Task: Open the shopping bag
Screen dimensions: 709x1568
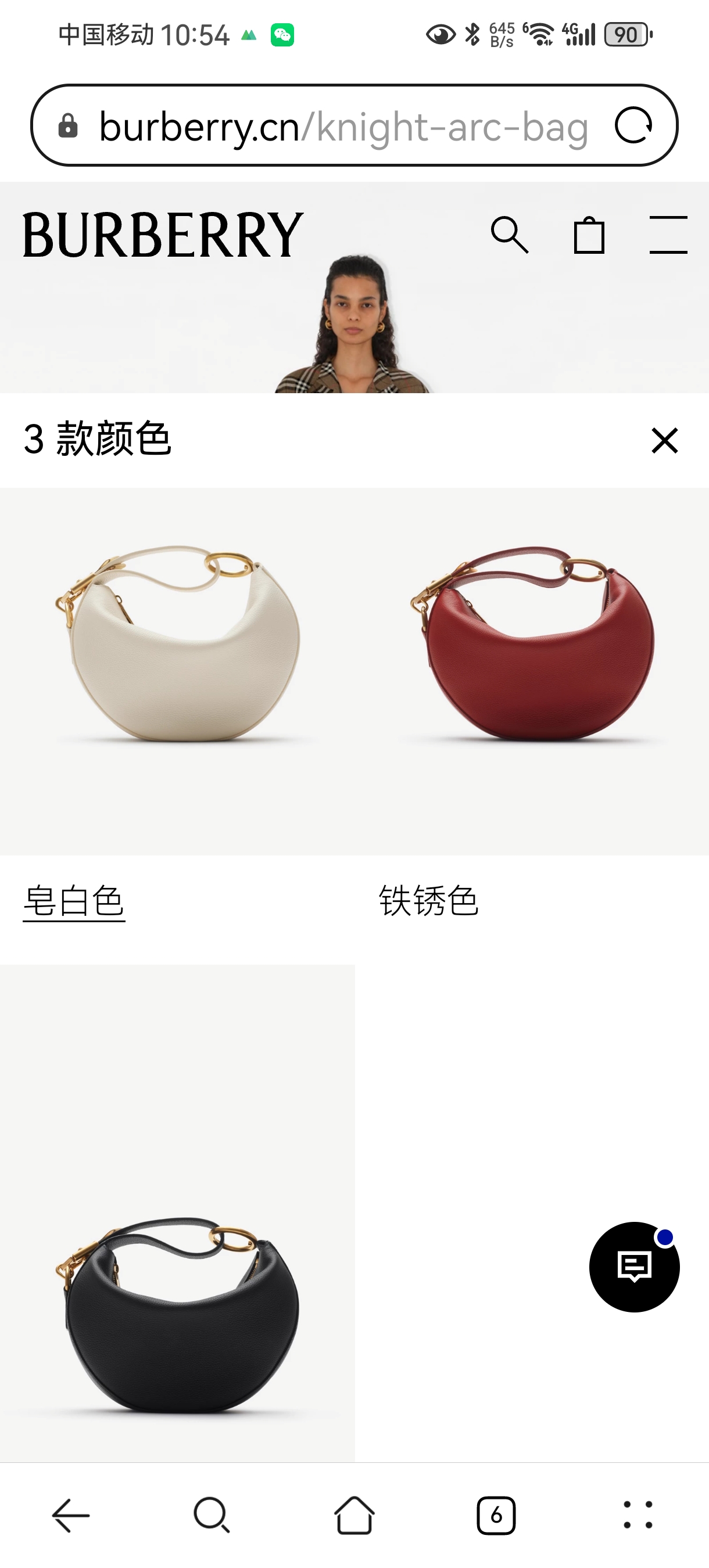Action: (589, 235)
